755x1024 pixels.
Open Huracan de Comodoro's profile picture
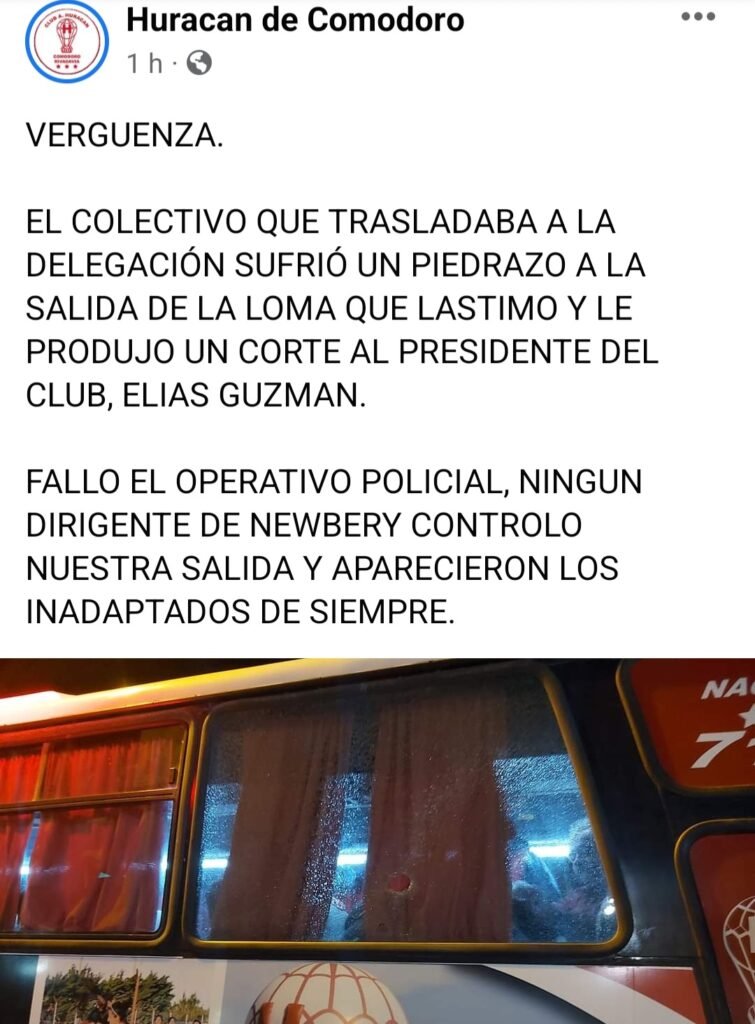tap(66, 41)
